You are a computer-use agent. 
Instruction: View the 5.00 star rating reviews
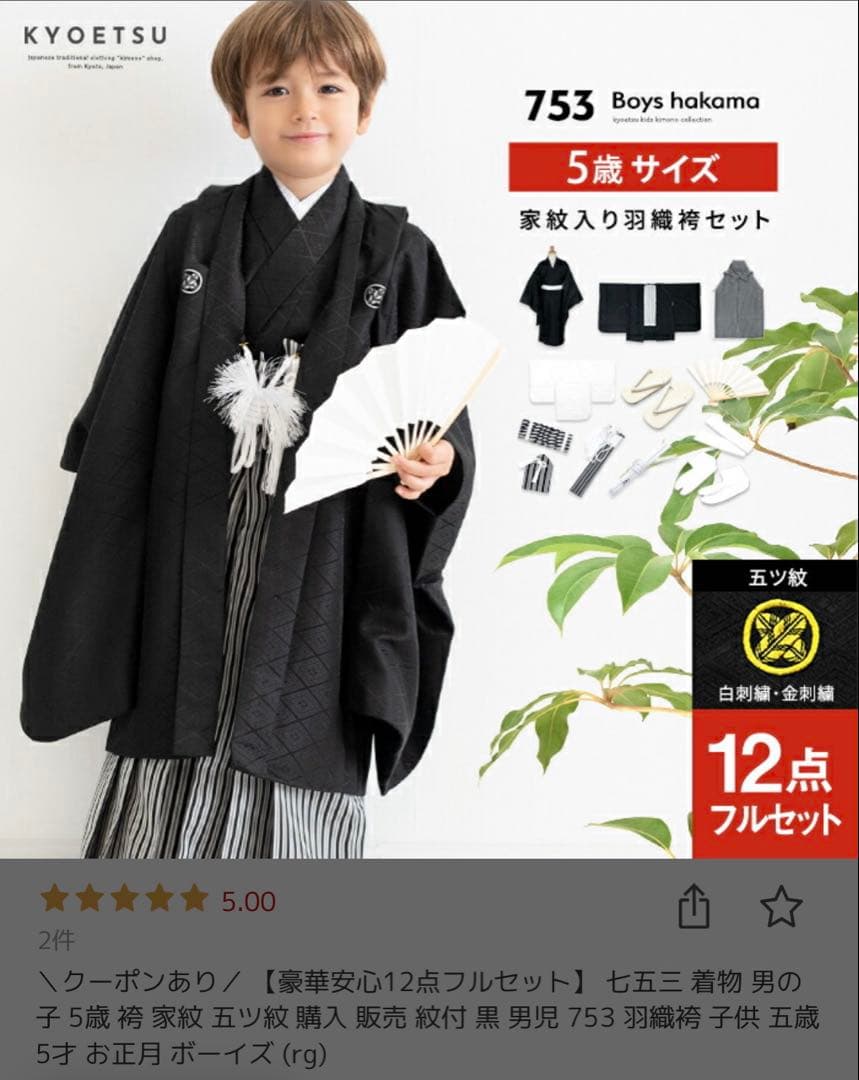coord(157,900)
